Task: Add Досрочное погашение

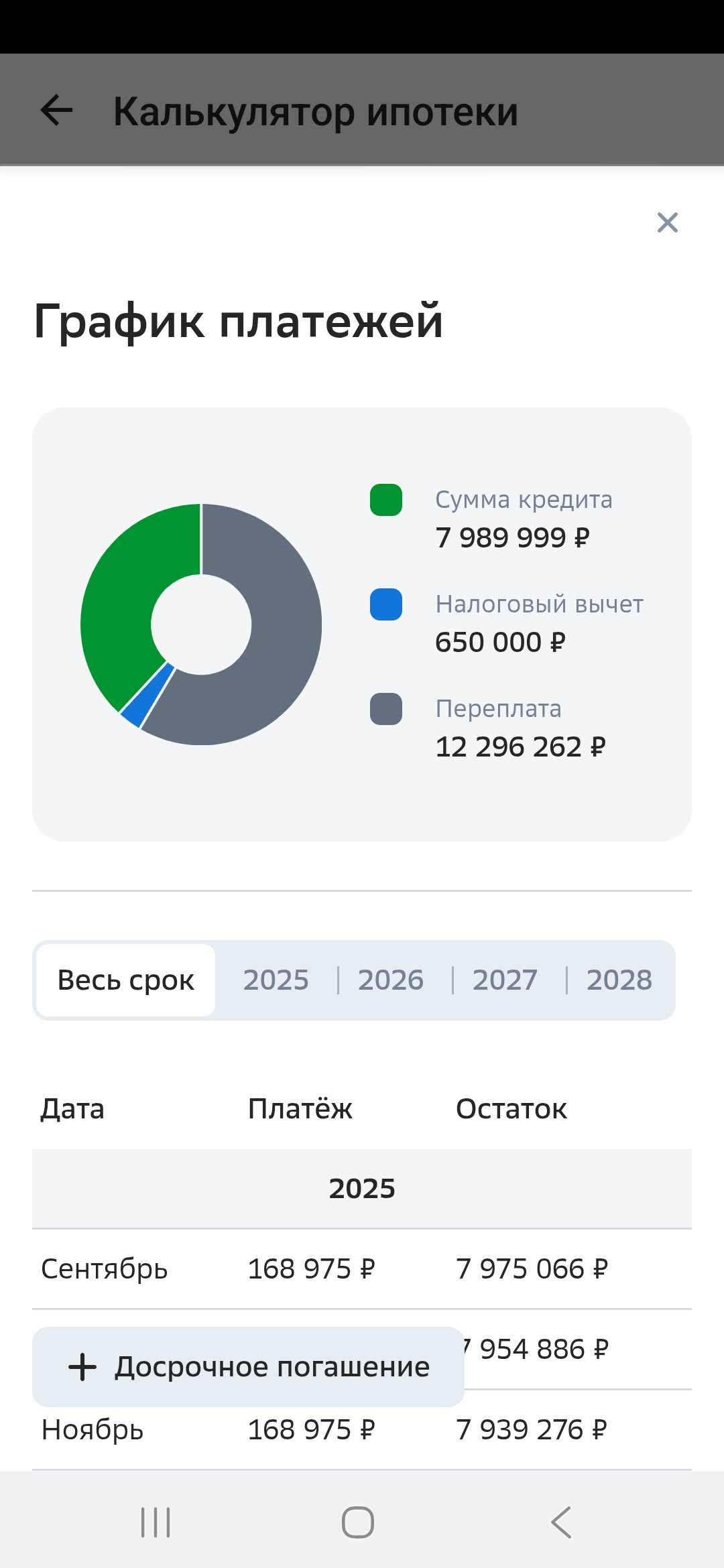Action: click(248, 1367)
